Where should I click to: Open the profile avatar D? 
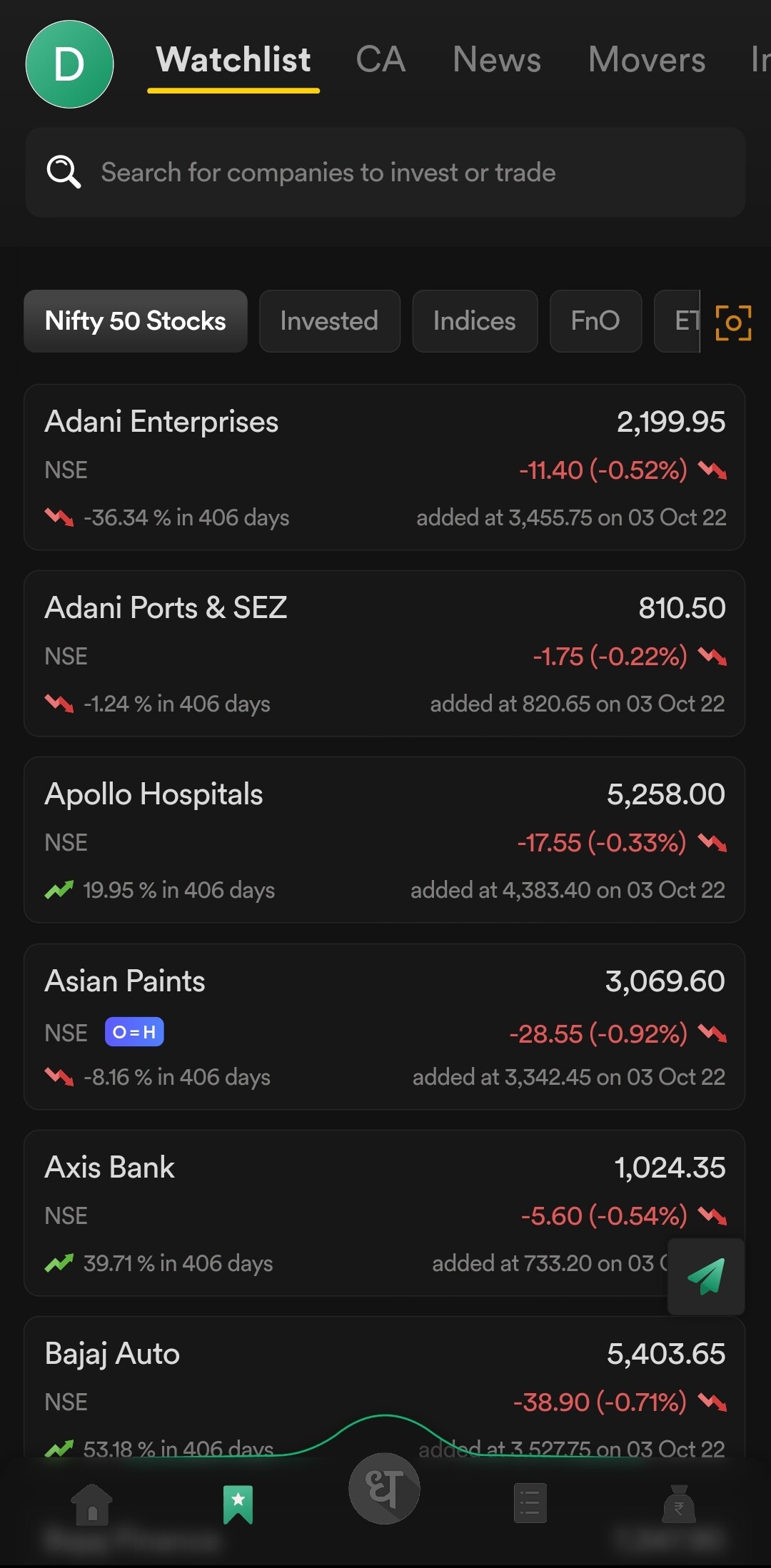[69, 64]
